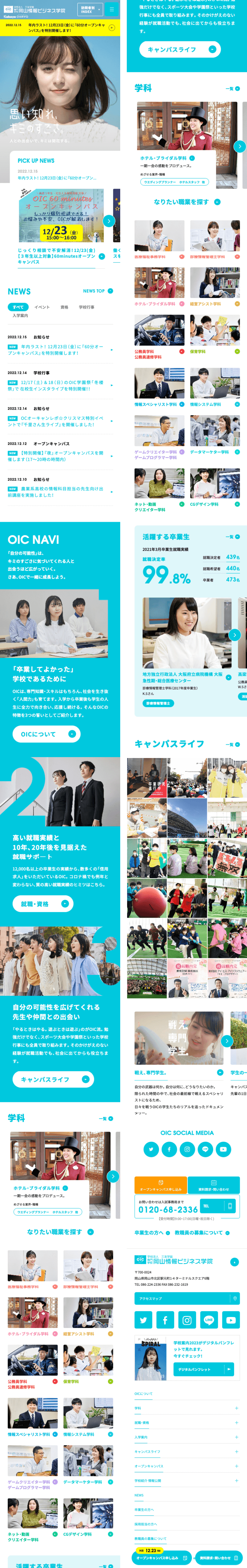Filter news by 資格 tab
This screenshot has height=1568, width=247.
[64, 307]
